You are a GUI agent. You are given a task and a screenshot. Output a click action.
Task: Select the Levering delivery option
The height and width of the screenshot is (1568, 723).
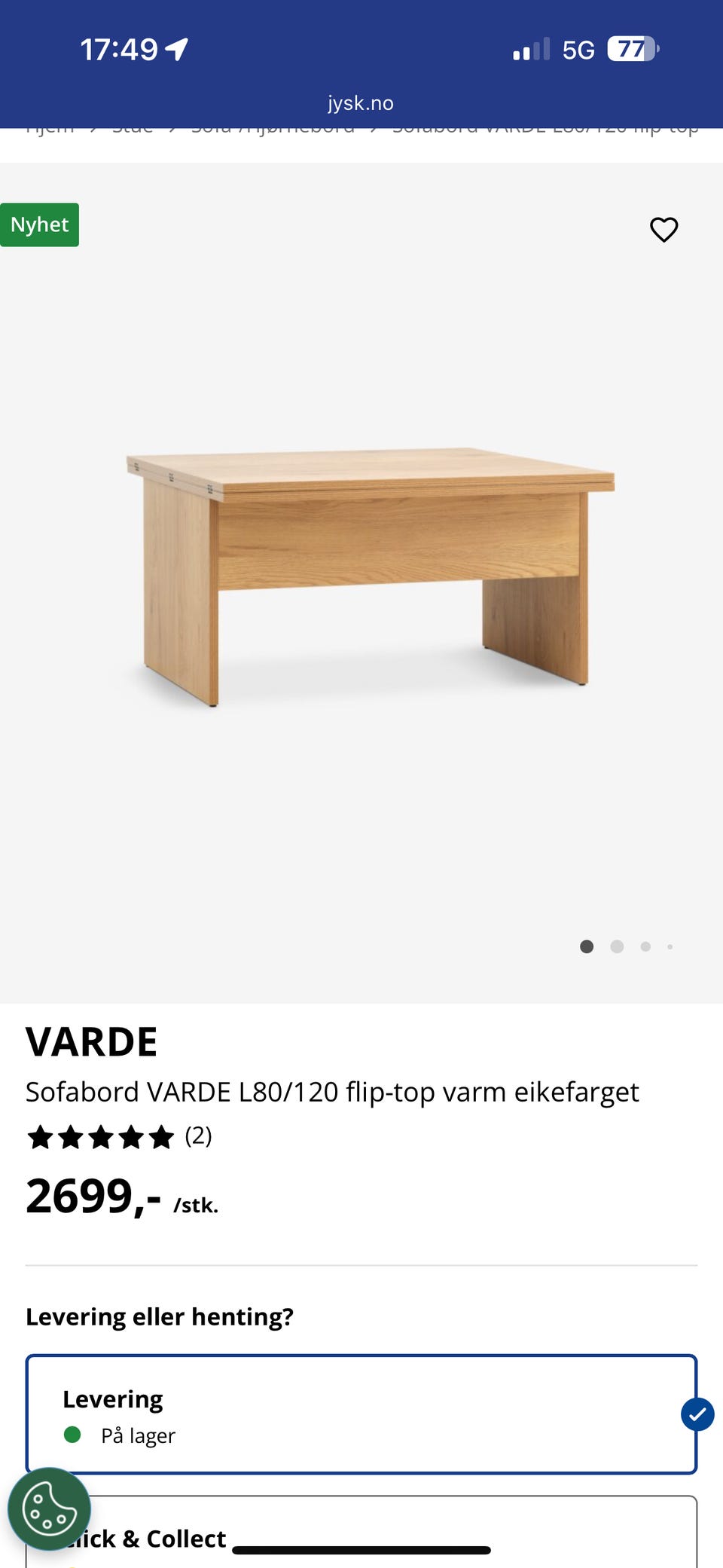pyautogui.click(x=360, y=1414)
